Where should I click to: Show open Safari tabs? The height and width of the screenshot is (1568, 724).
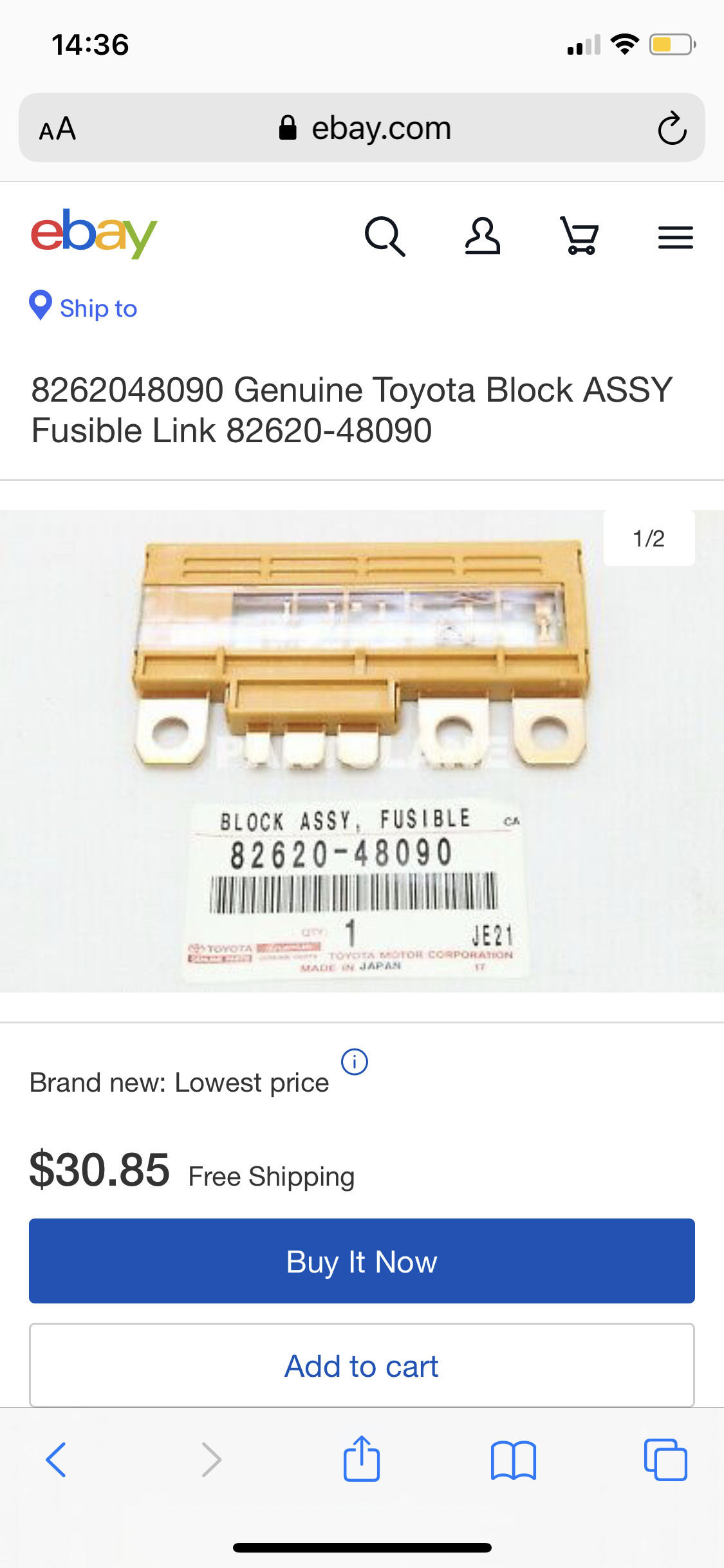click(x=665, y=1459)
